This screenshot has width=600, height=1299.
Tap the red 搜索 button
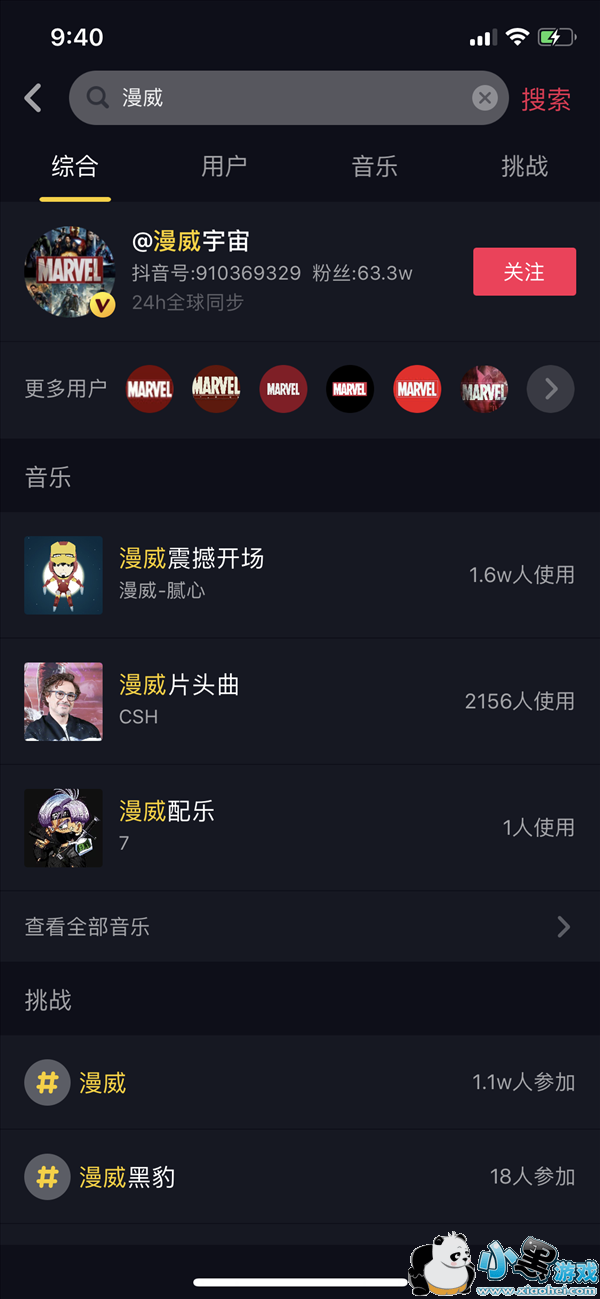(546, 99)
